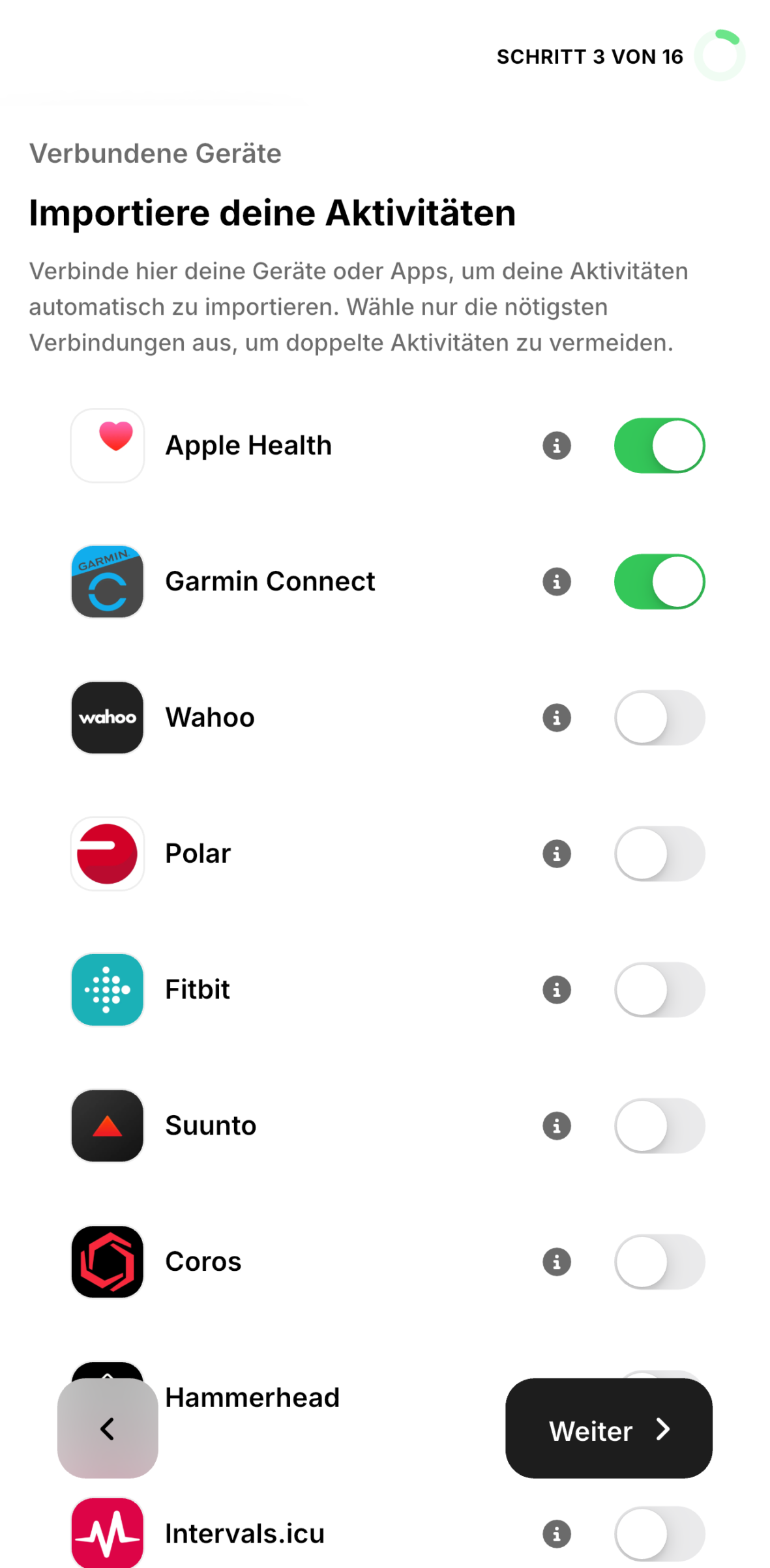770x1568 pixels.
Task: Turn on the Coros import
Action: [x=659, y=1262]
